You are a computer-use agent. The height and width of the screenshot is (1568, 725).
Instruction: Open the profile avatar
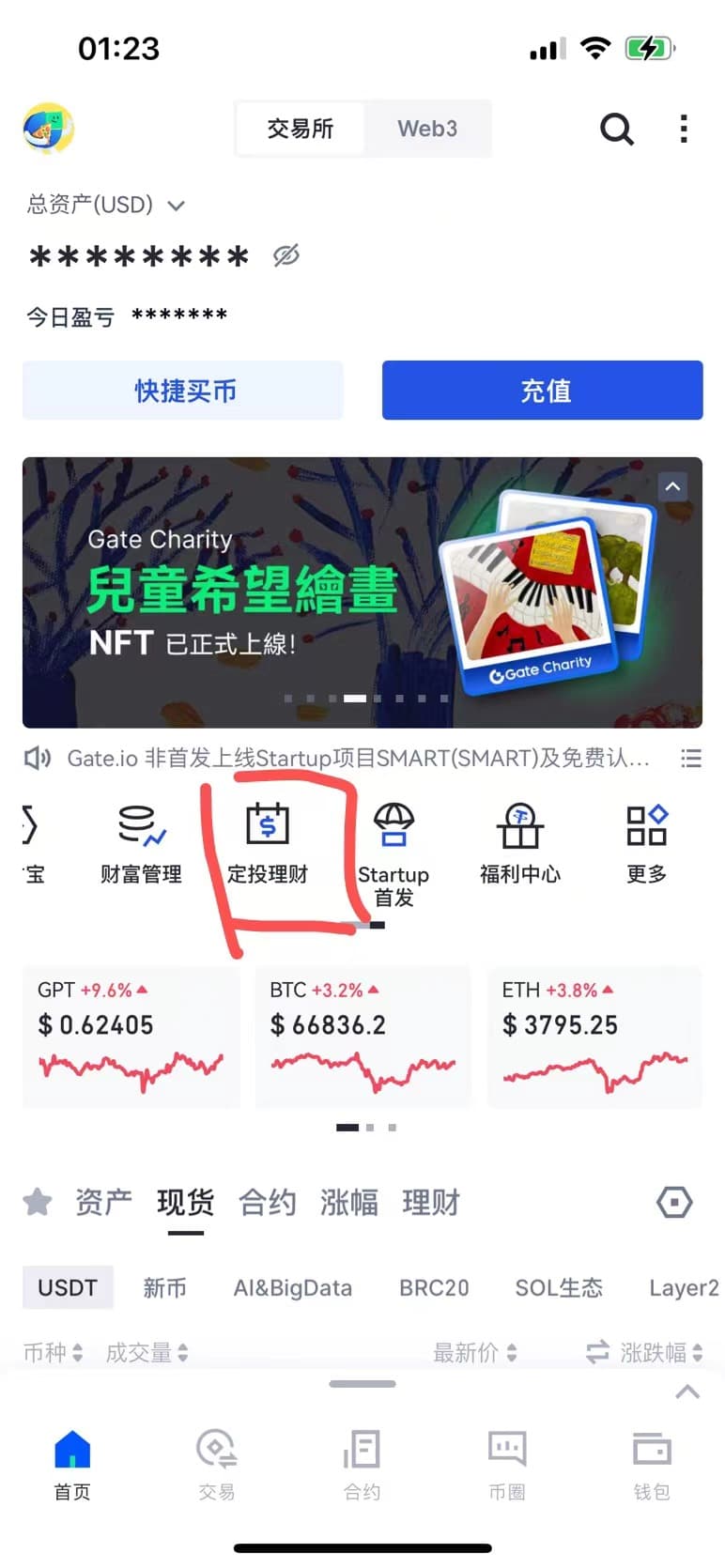48,129
